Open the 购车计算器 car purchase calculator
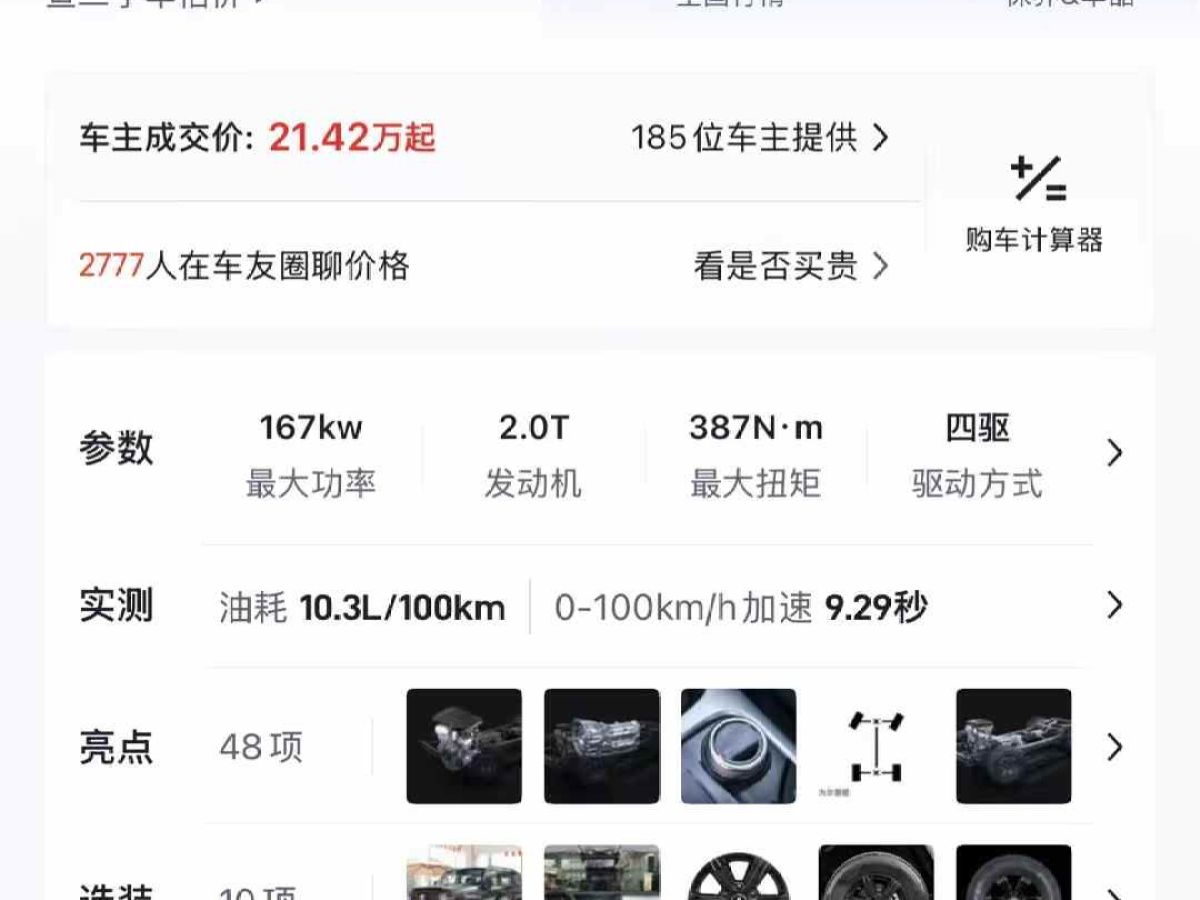The width and height of the screenshot is (1200, 900). tap(1034, 205)
